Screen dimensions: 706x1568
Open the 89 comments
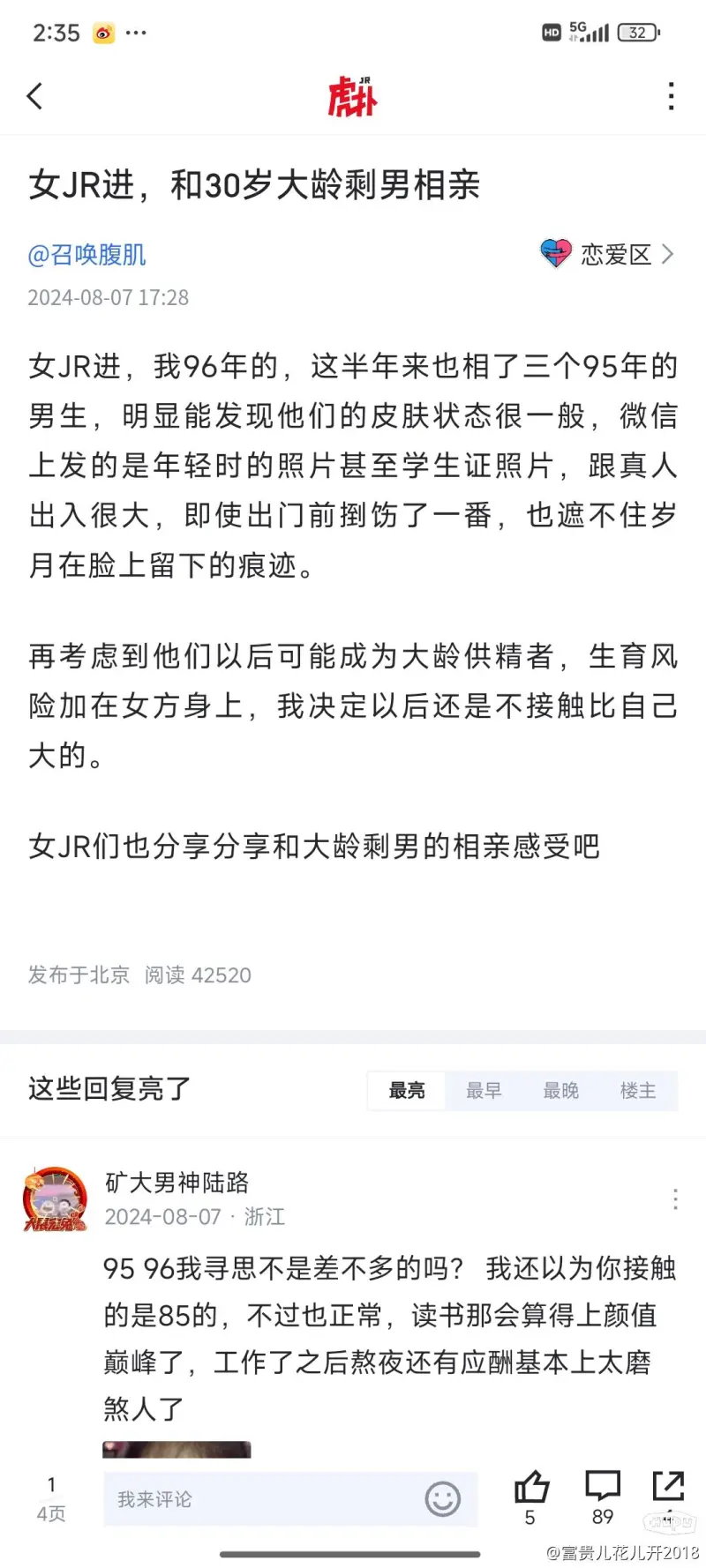[603, 1497]
